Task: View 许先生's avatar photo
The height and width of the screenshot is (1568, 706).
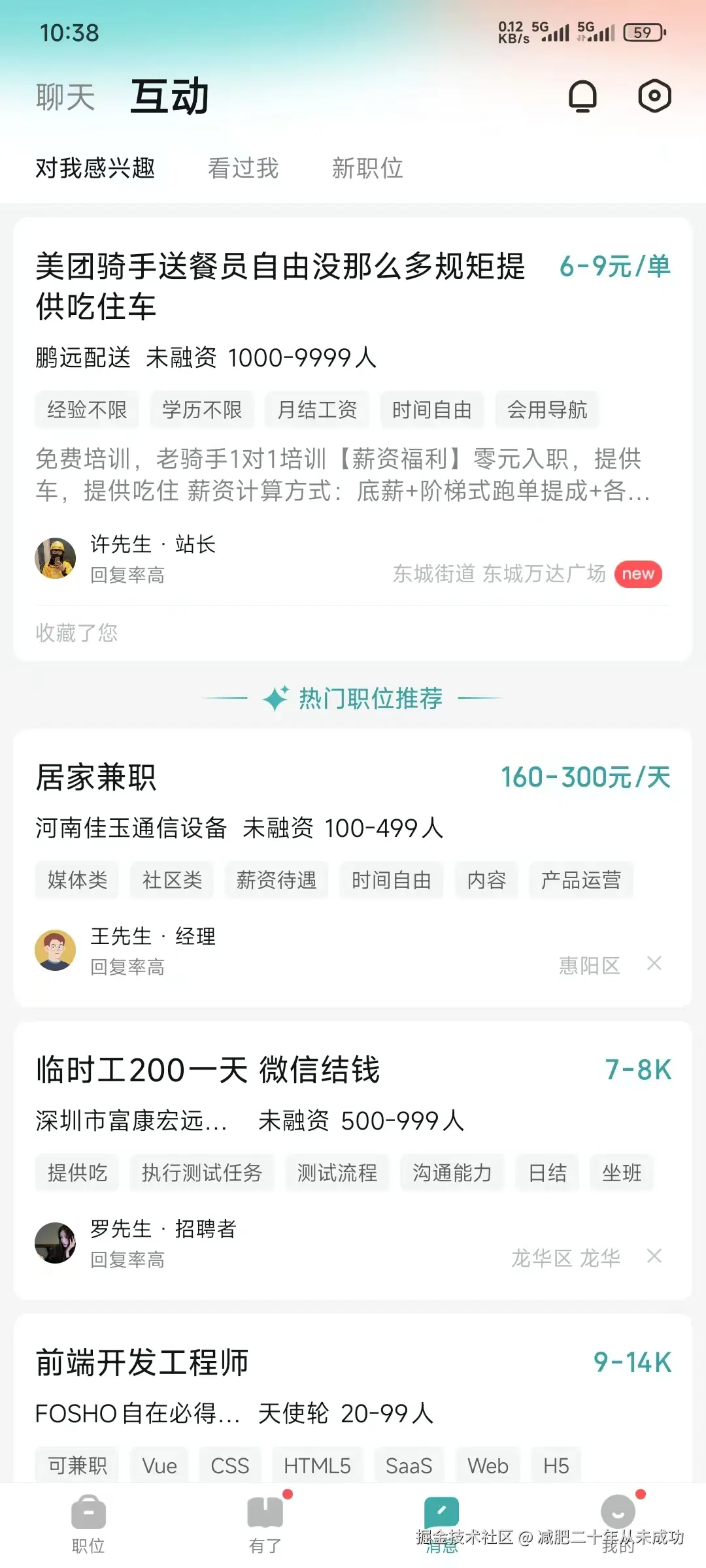Action: (x=56, y=559)
